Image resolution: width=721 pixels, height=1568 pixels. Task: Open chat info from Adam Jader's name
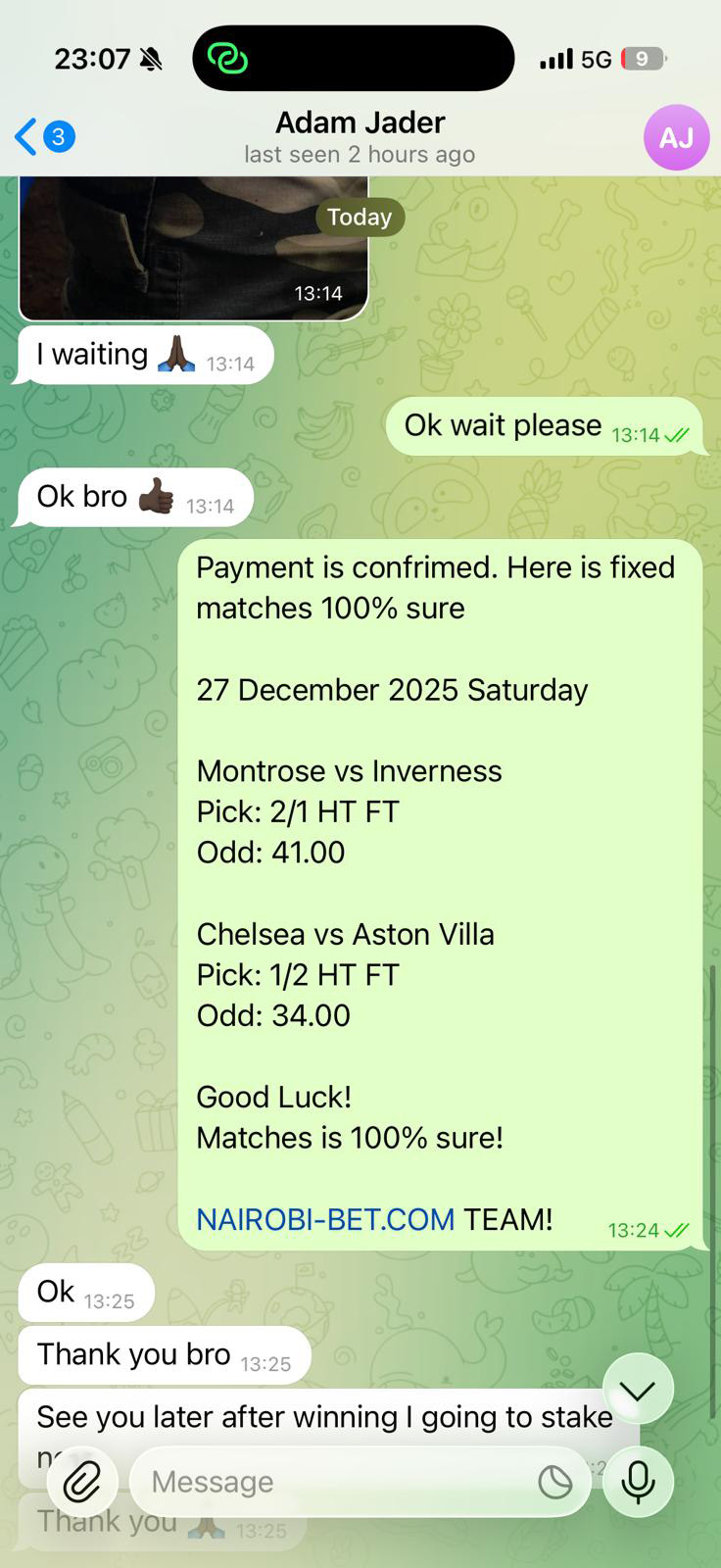pos(360,123)
